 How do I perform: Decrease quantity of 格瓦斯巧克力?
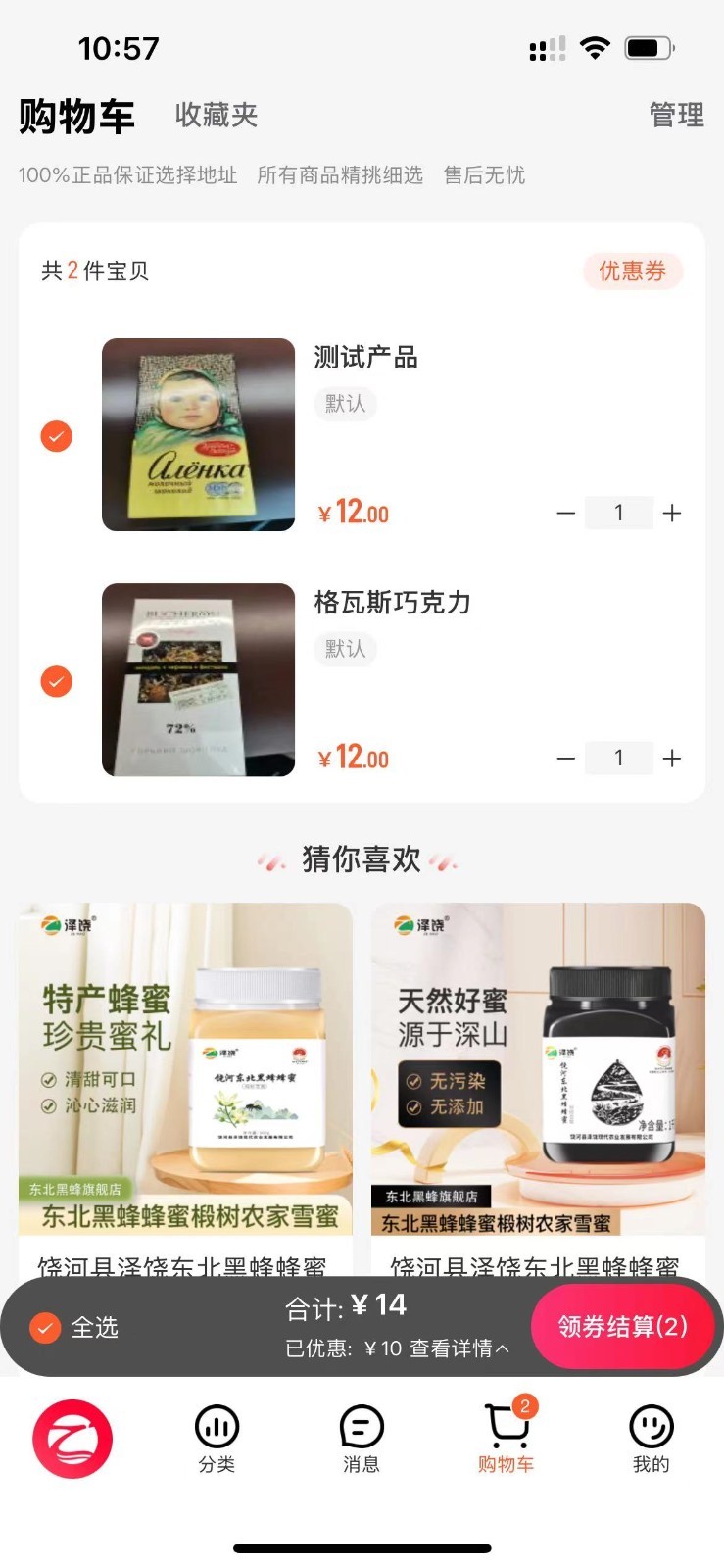click(565, 758)
